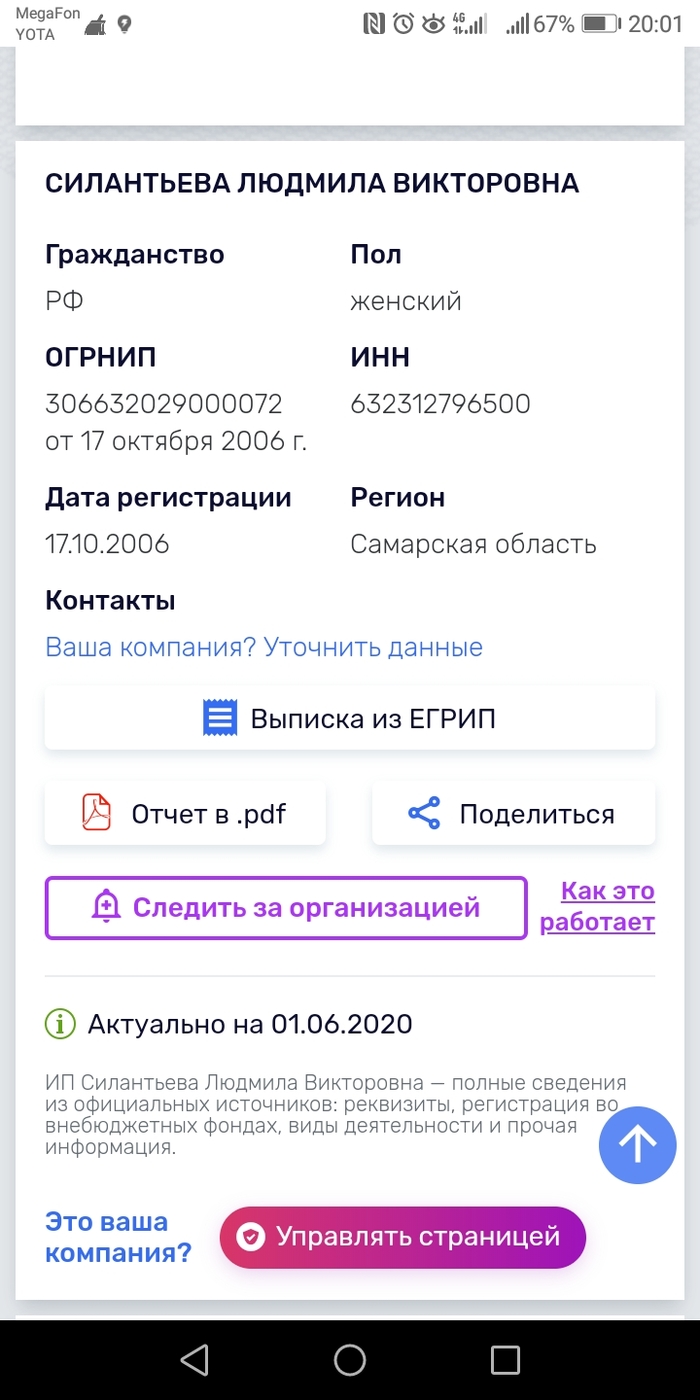Tap «Управлять страницей»
700x1400 pixels.
402,1237
